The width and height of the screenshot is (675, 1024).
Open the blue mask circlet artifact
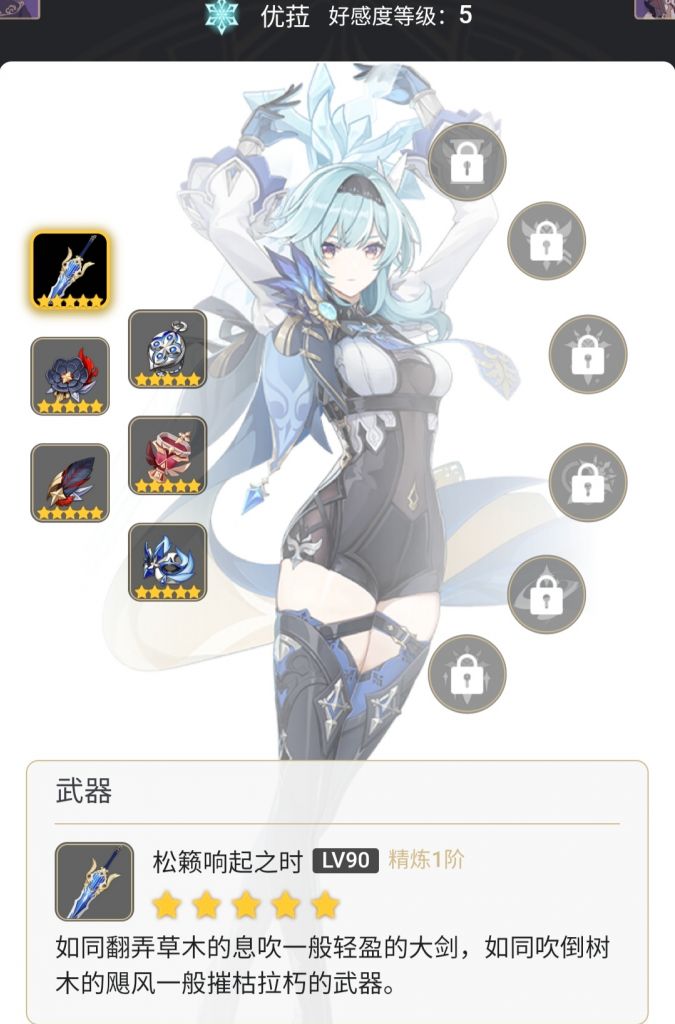click(168, 562)
